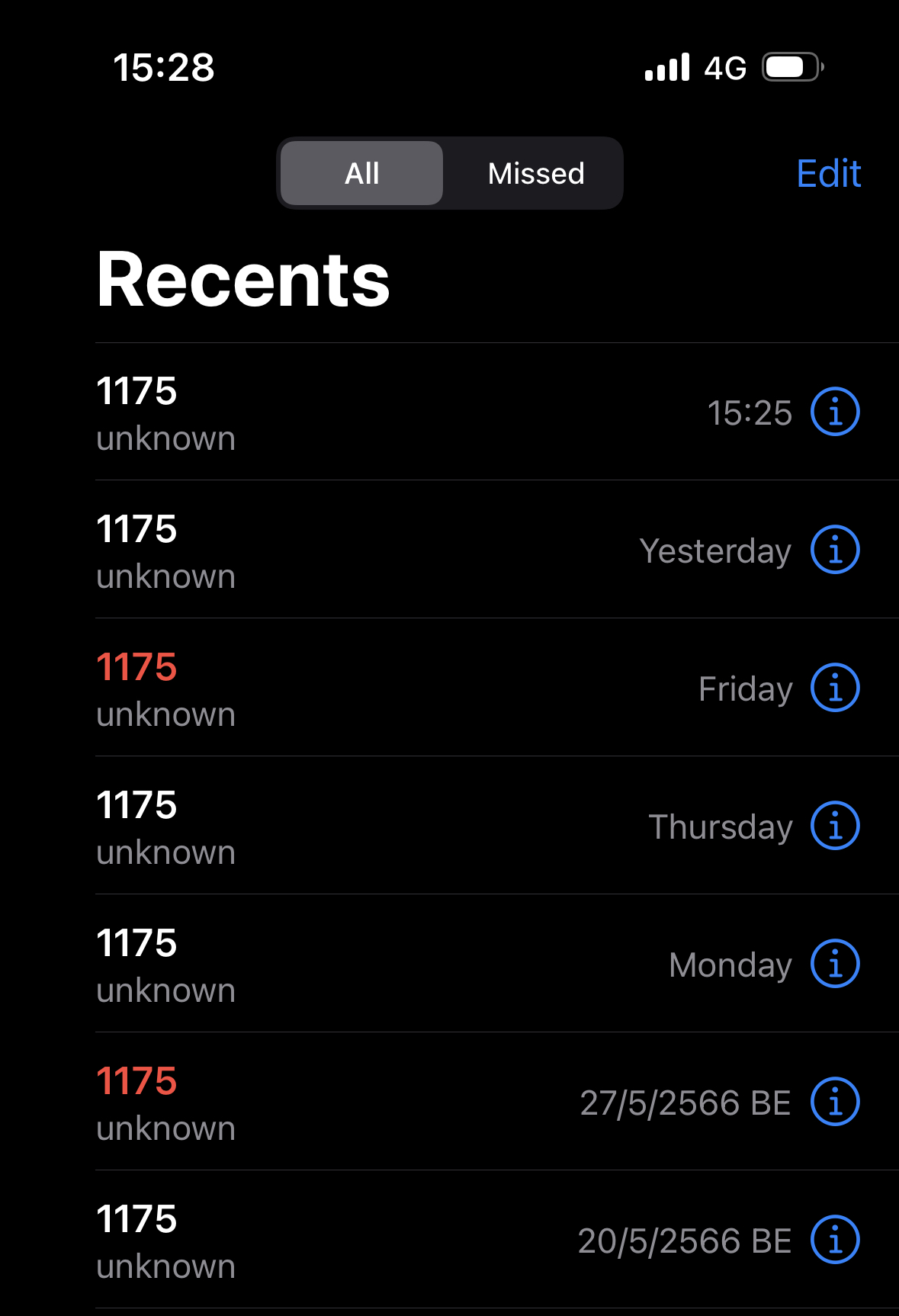Image resolution: width=899 pixels, height=1316 pixels.
Task: Redial 1175 from Yesterday's entry
Action: coord(305,550)
